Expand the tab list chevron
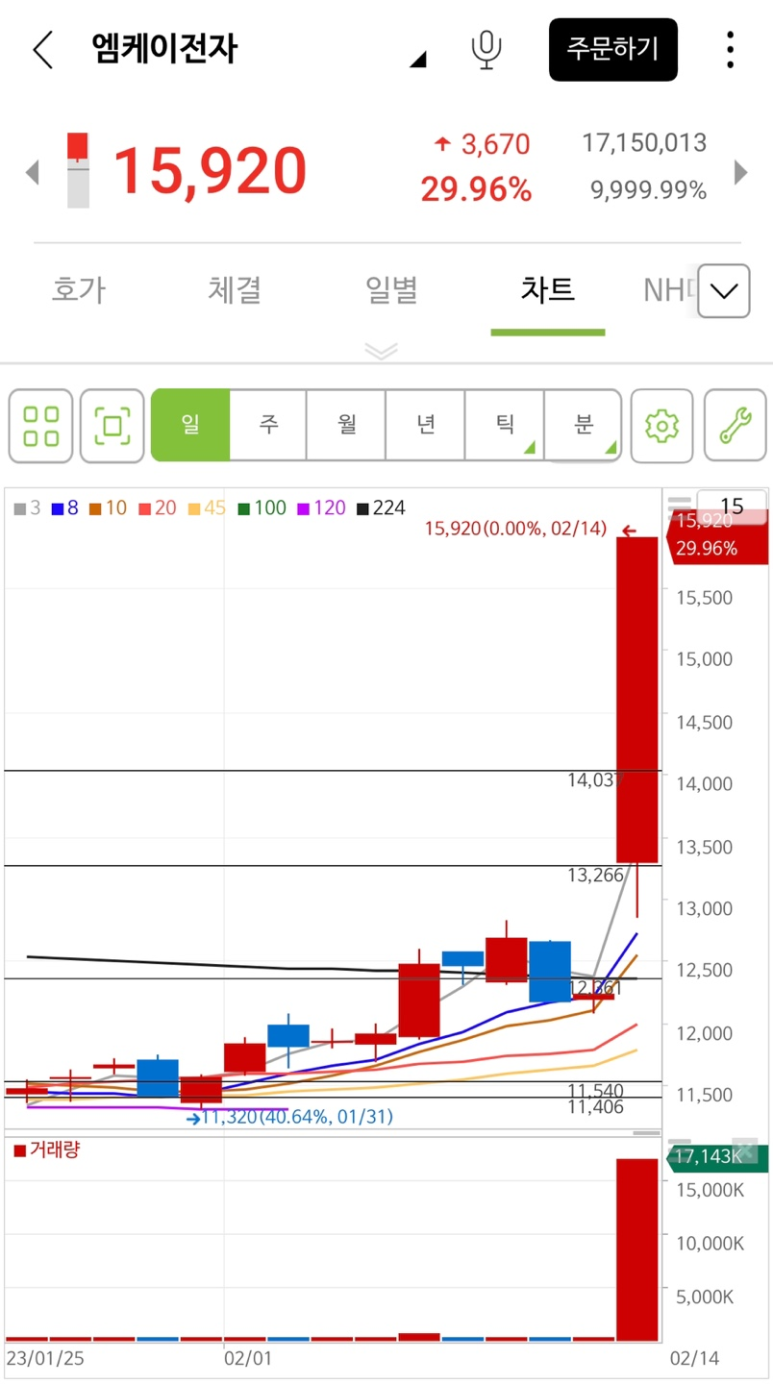 coord(723,291)
